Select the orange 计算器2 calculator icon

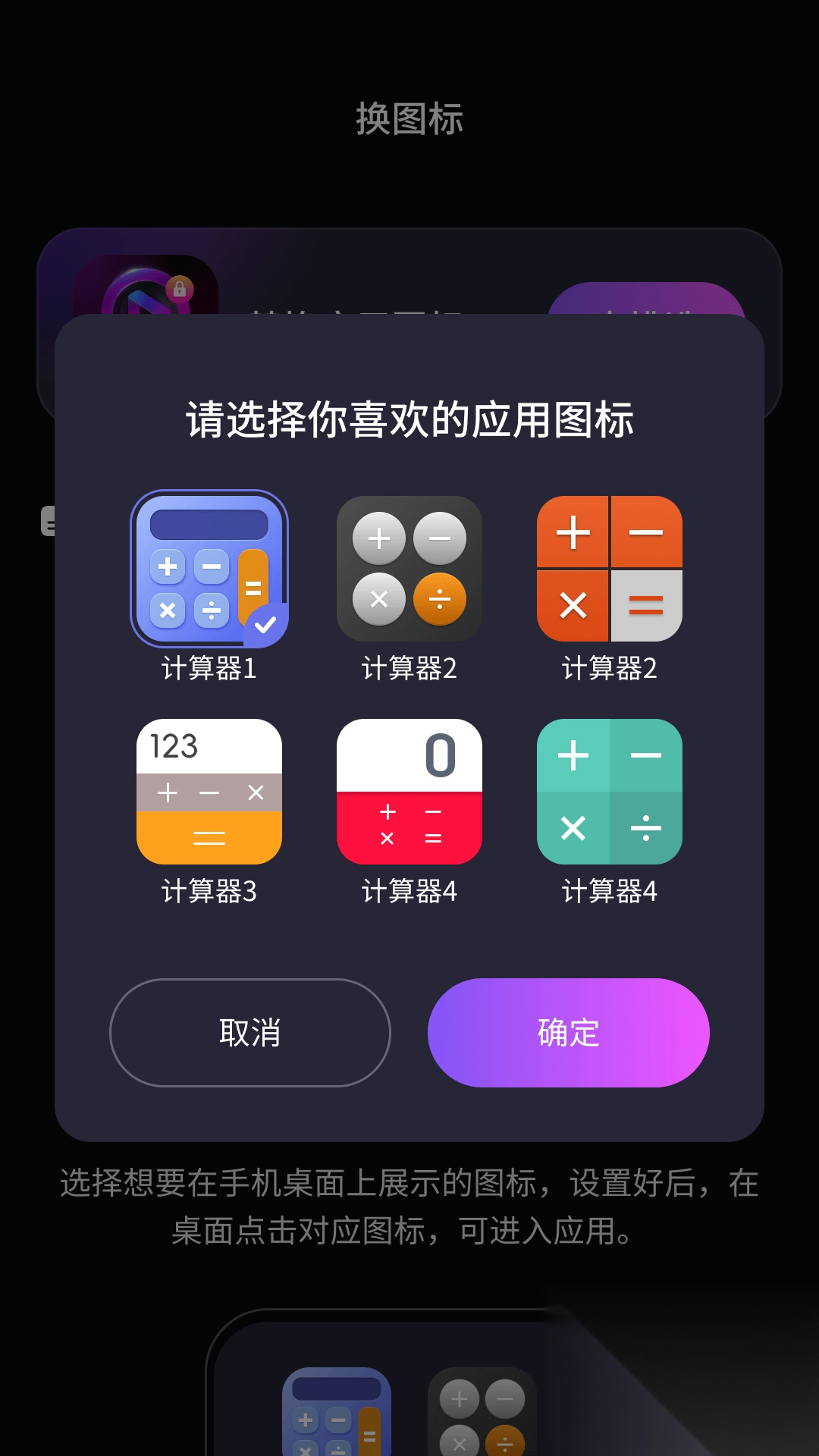610,569
